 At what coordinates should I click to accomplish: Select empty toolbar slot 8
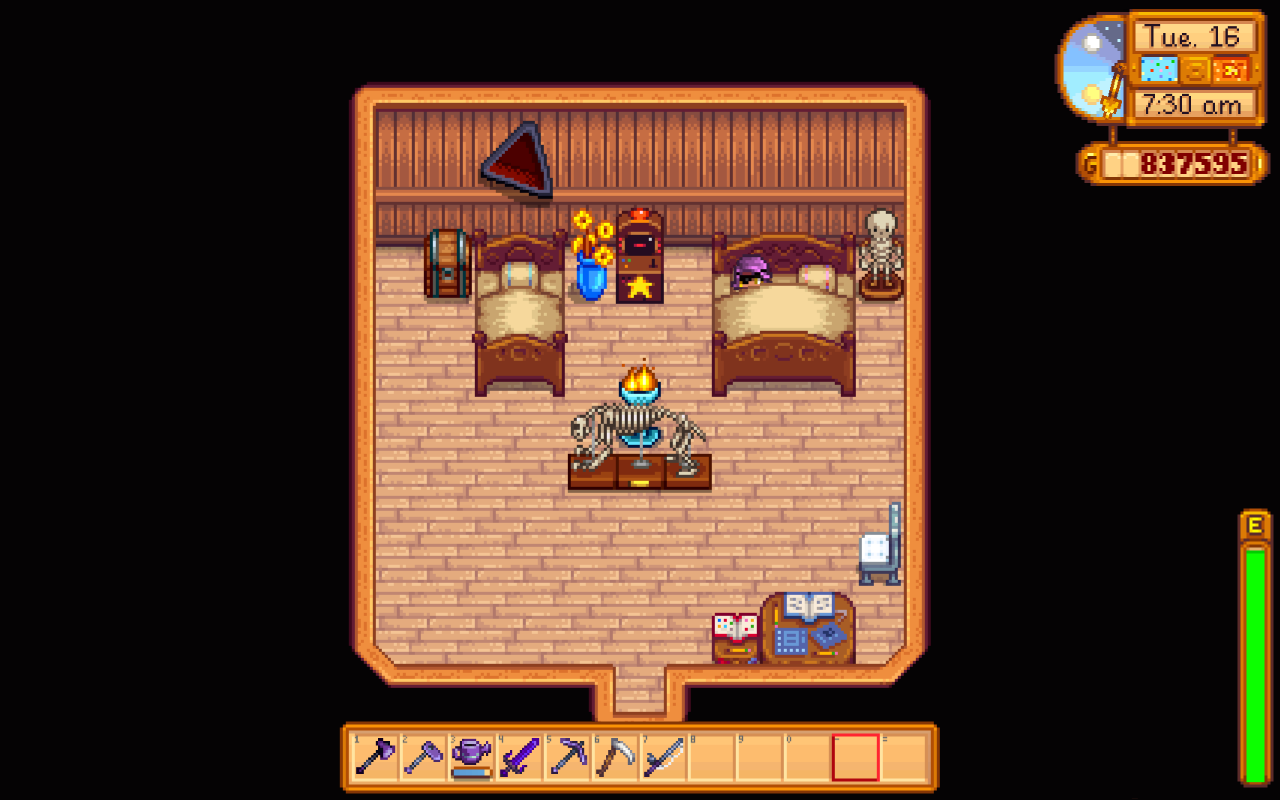click(711, 757)
